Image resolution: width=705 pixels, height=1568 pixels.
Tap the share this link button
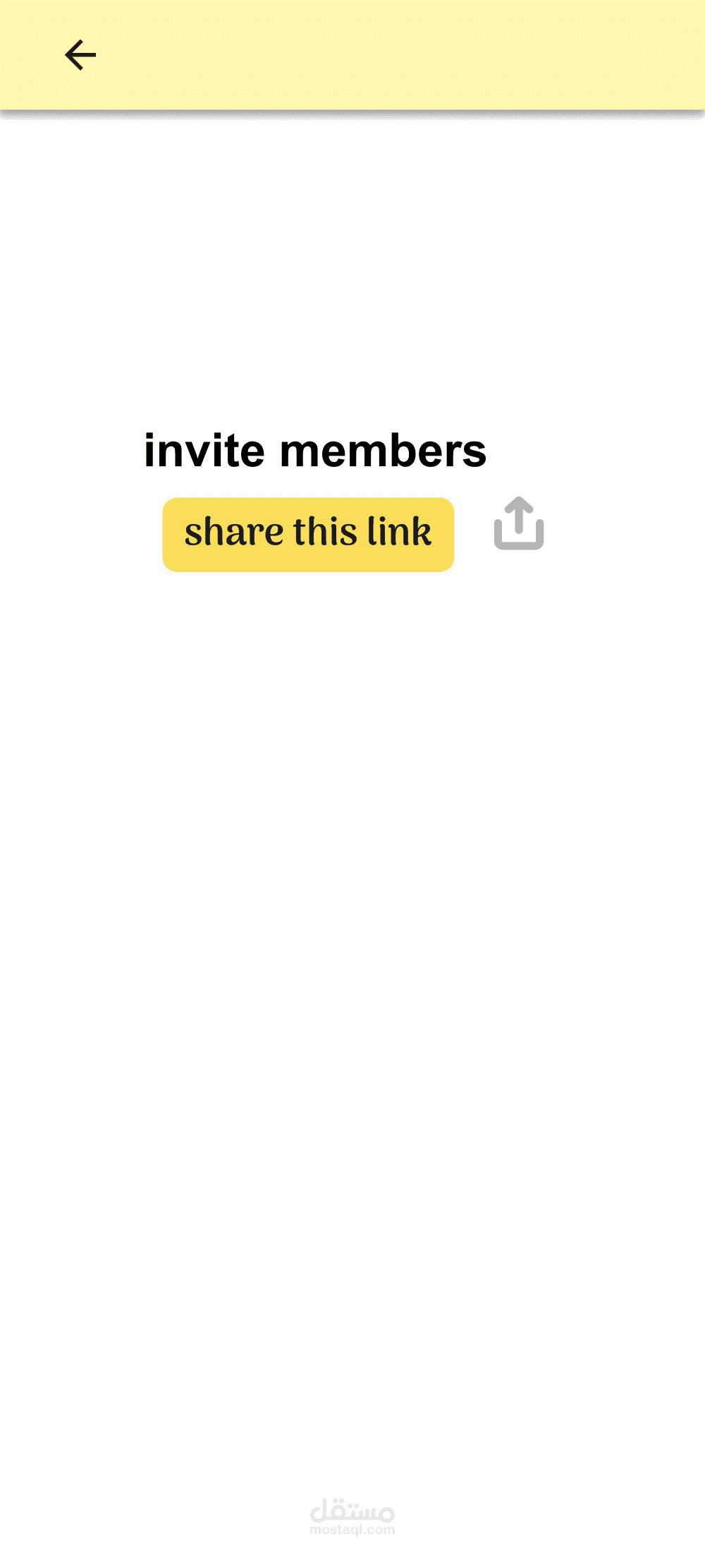pos(308,535)
